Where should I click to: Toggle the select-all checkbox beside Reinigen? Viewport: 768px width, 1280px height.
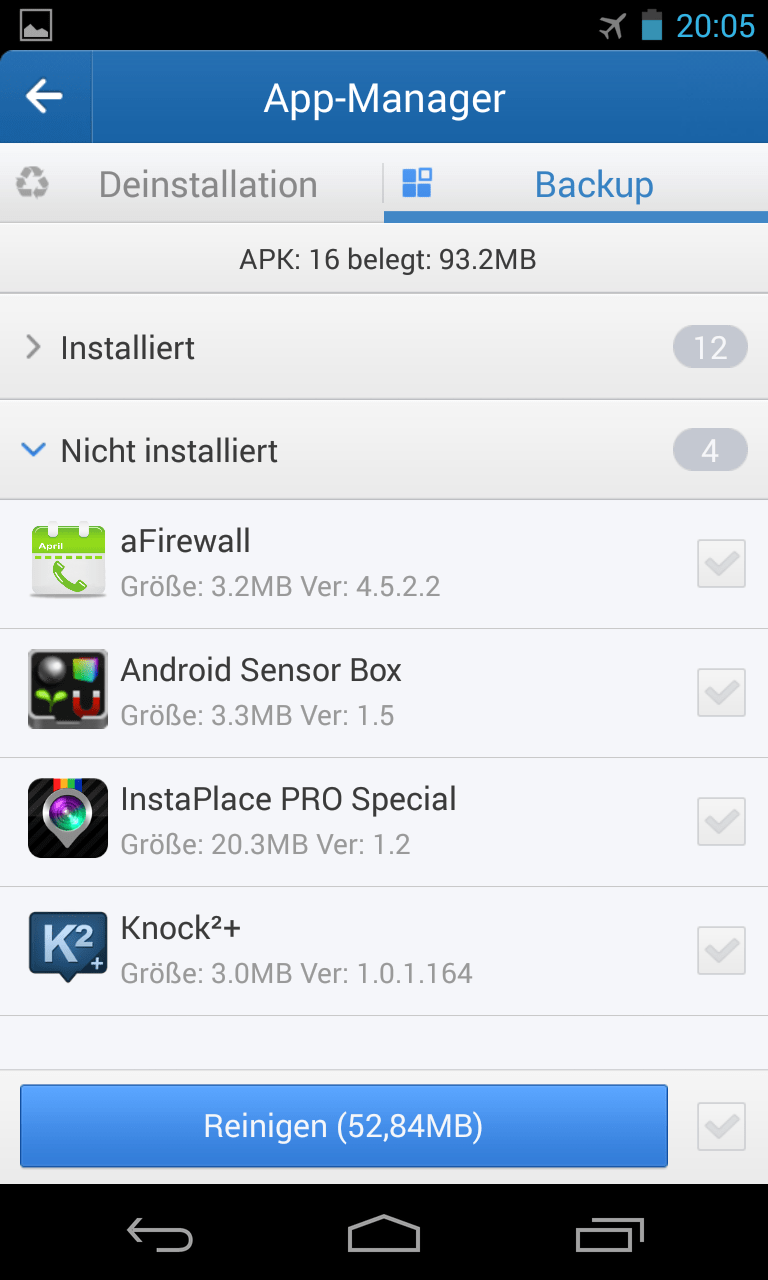tap(721, 1127)
